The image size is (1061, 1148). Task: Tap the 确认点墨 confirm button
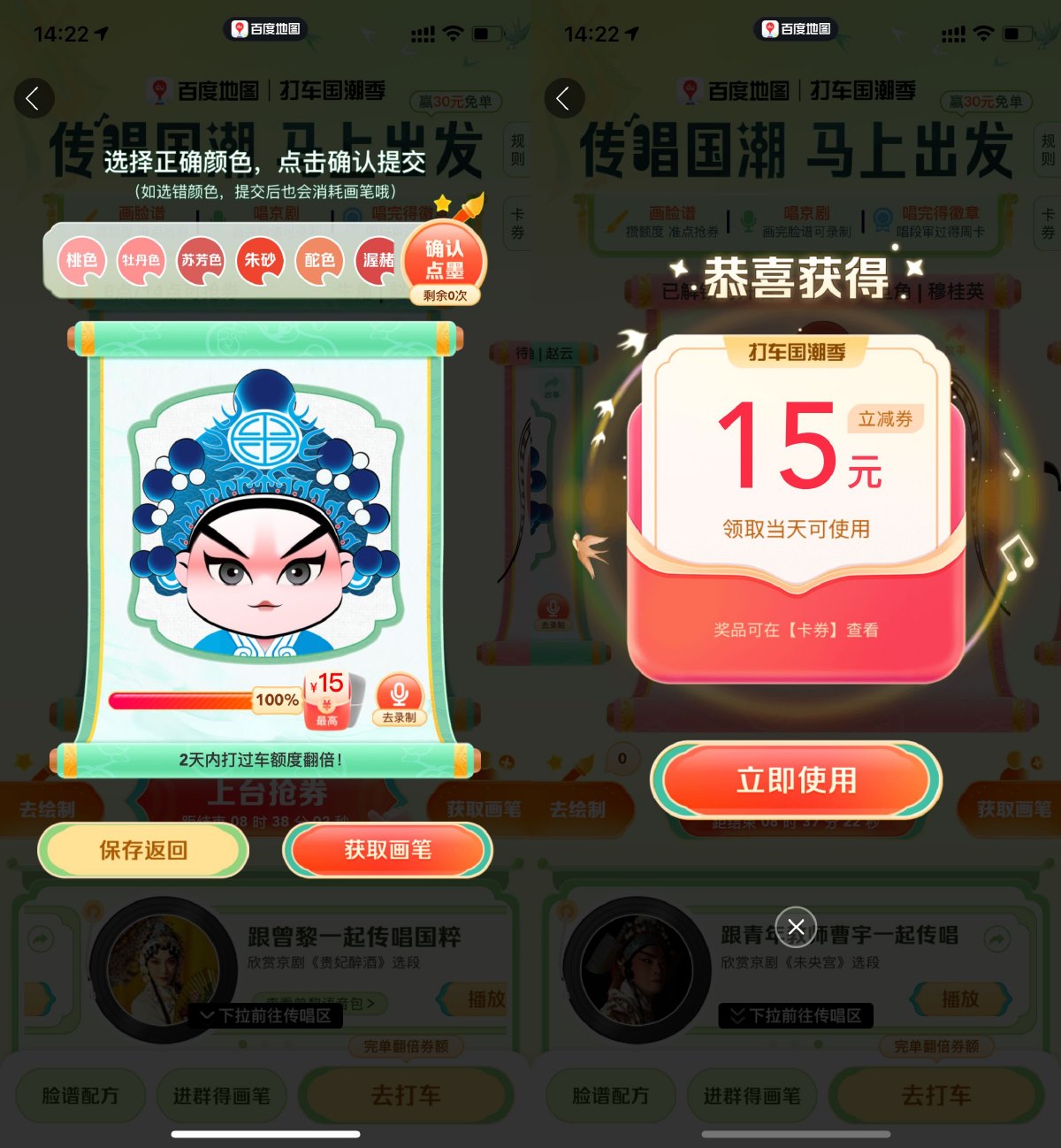[444, 259]
